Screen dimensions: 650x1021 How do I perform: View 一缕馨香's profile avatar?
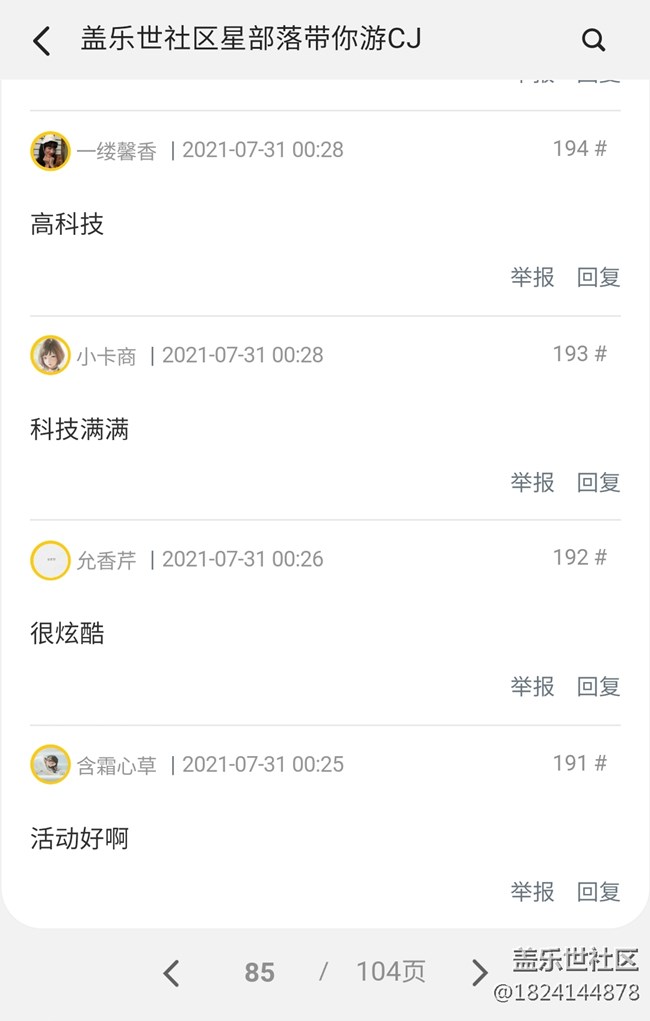tap(50, 151)
